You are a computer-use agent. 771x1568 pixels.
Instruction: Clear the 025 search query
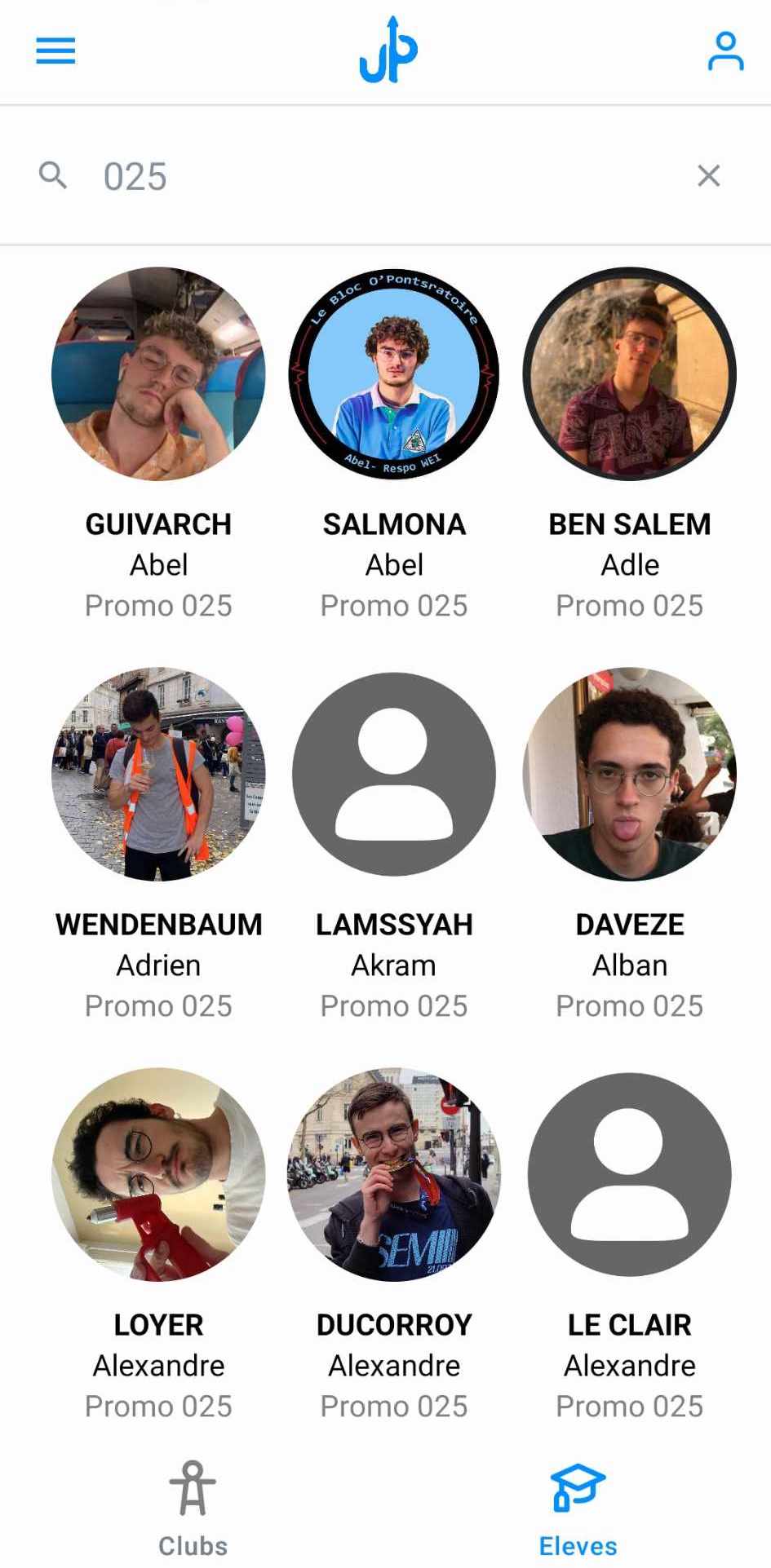tap(708, 175)
